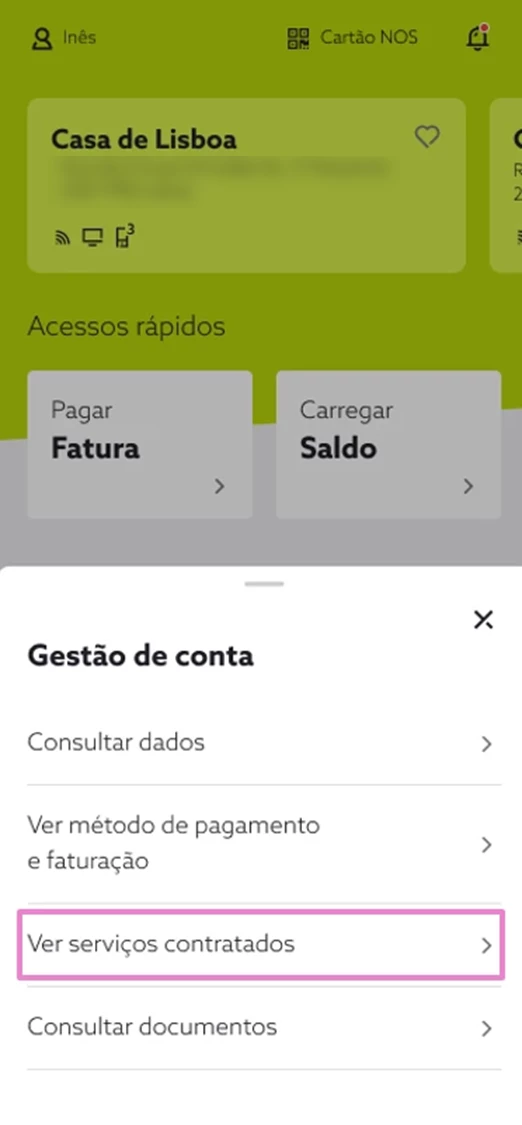
Task: Open the Casa de Lisboa account card
Action: 247,185
